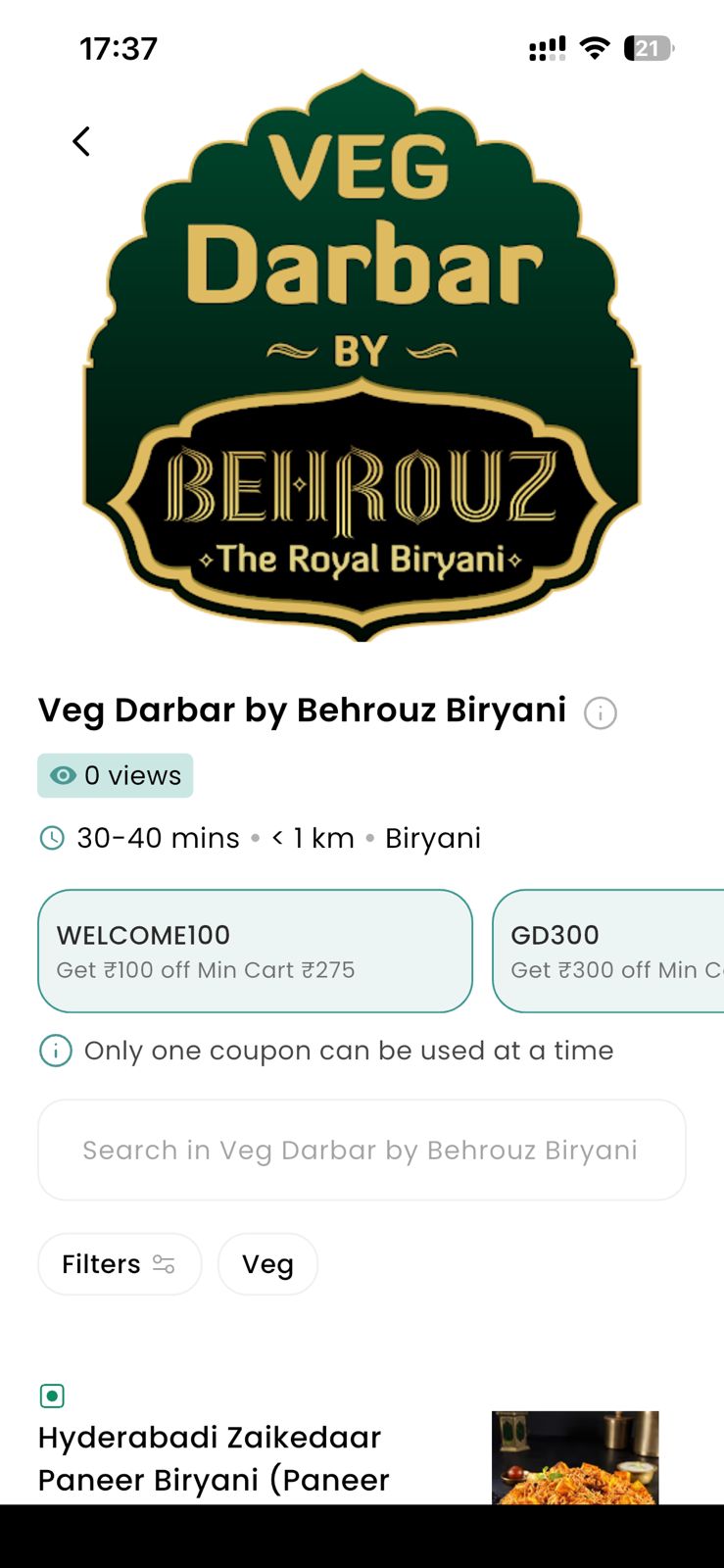The width and height of the screenshot is (724, 1568).
Task: Select the green veg indicator for Paneer Biryani
Action: [x=52, y=1395]
